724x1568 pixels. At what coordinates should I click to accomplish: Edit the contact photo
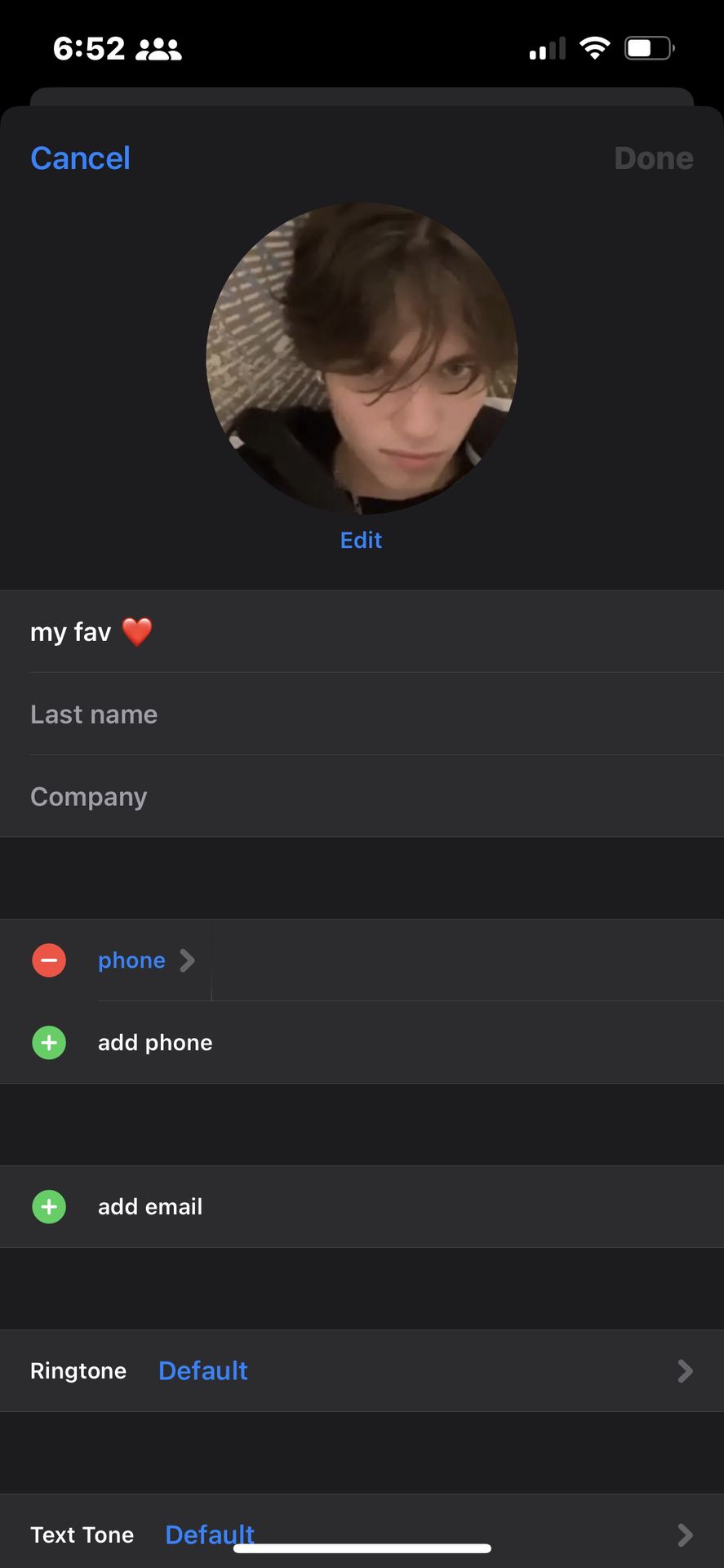[x=362, y=540]
